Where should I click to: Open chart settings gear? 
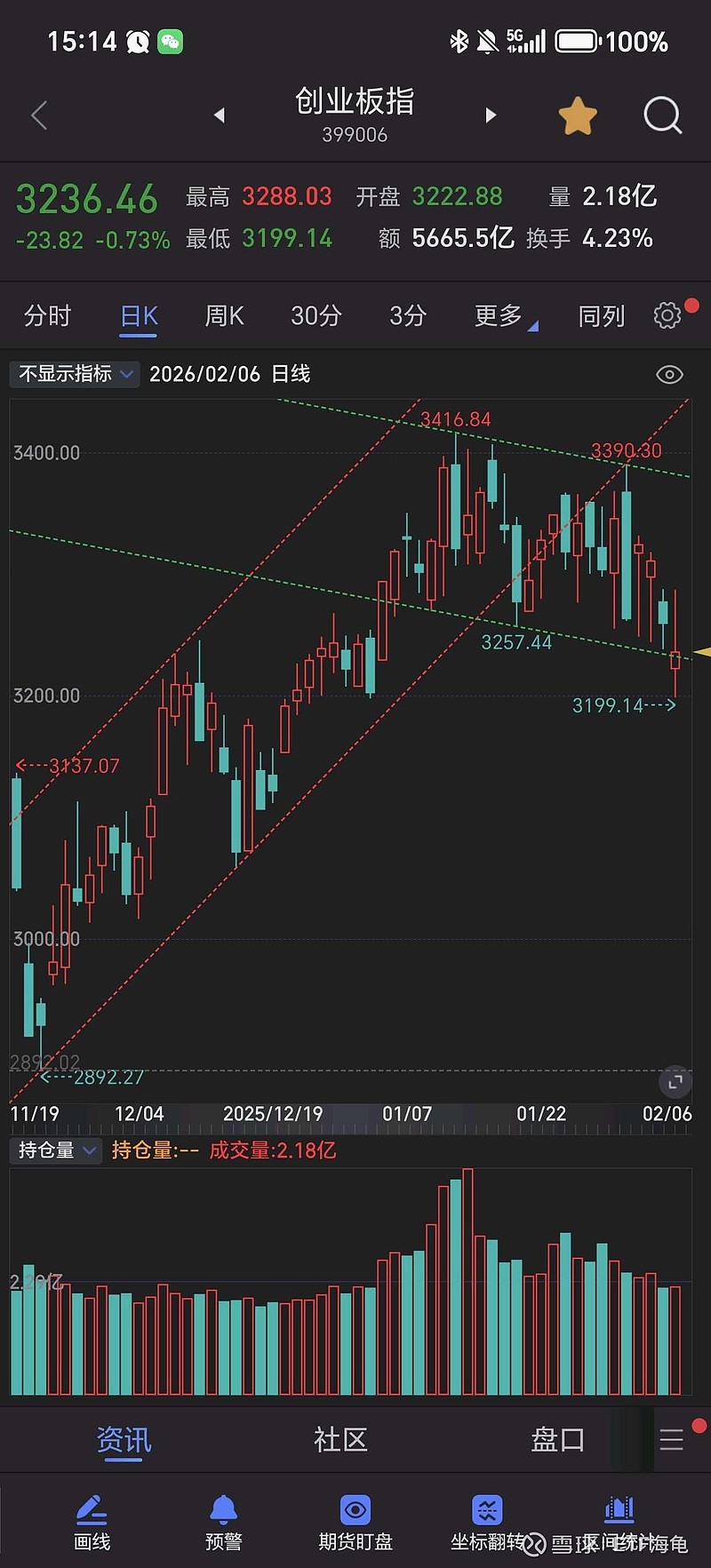pos(667,314)
